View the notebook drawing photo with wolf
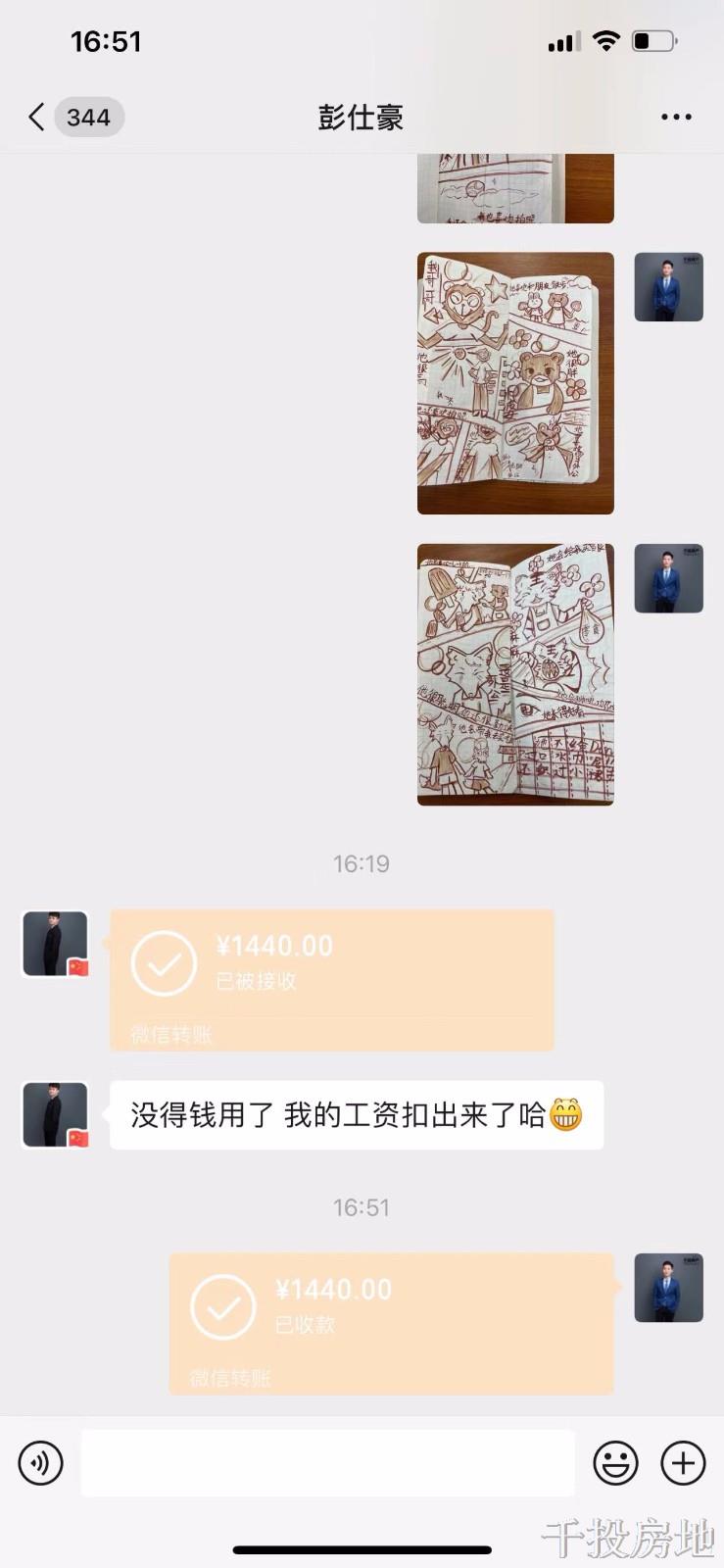The width and height of the screenshot is (724, 1568). click(515, 674)
